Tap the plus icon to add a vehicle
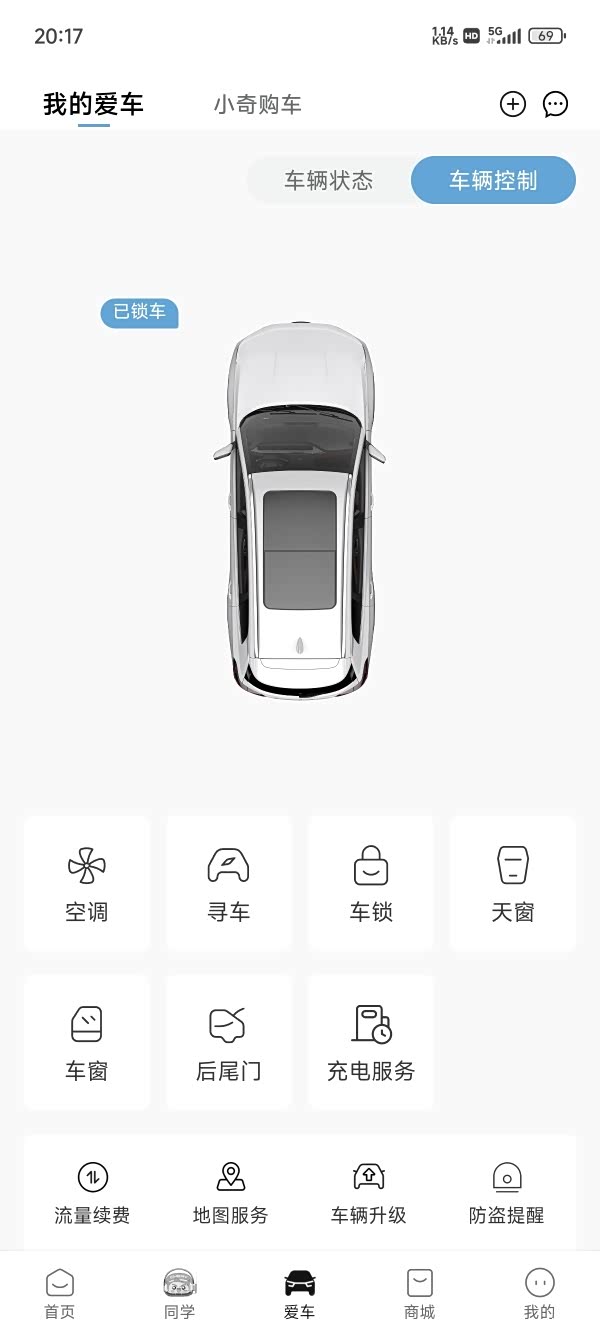This screenshot has width=600, height=1335. (513, 104)
